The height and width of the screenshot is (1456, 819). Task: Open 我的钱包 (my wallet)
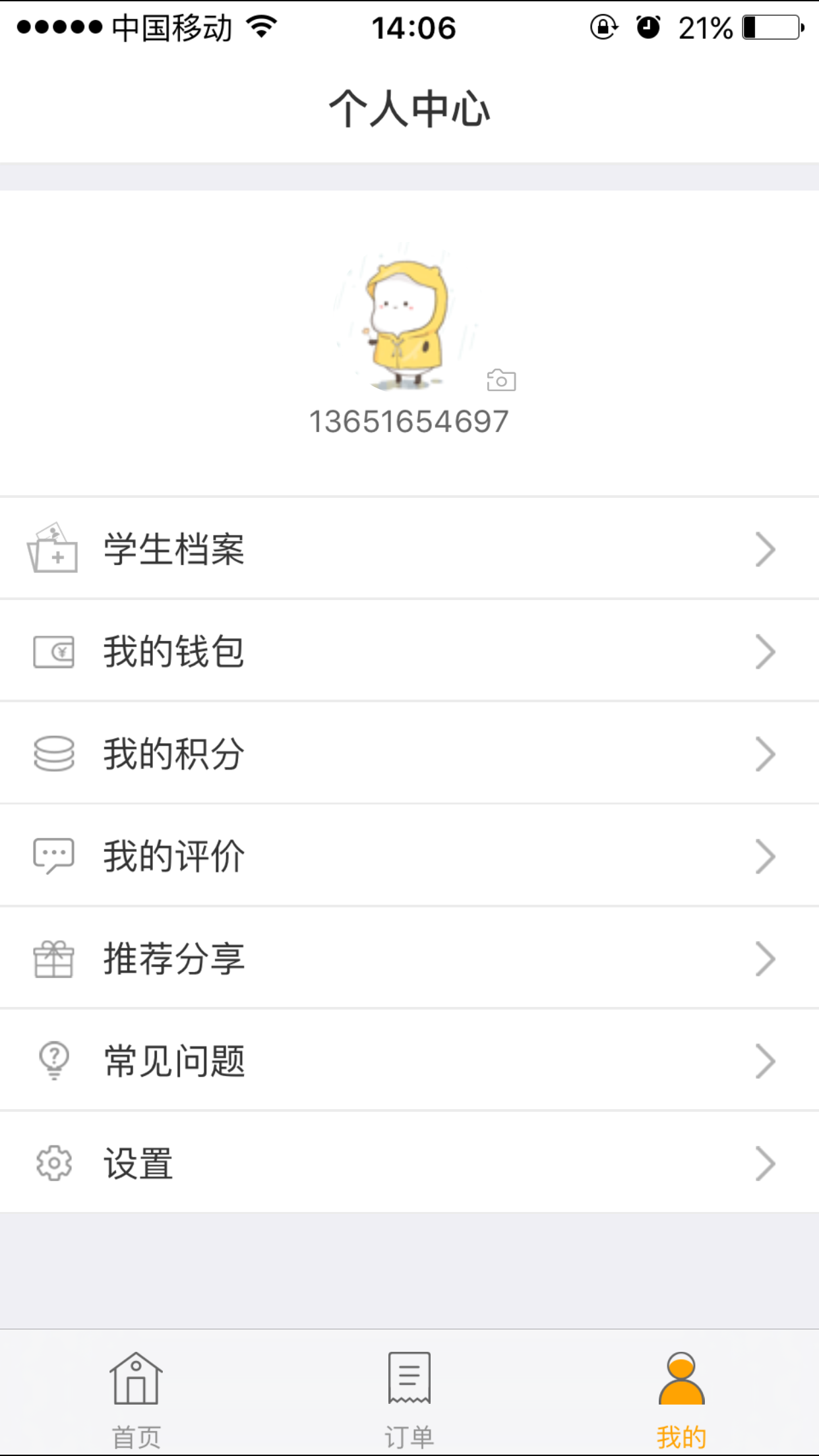pos(409,652)
